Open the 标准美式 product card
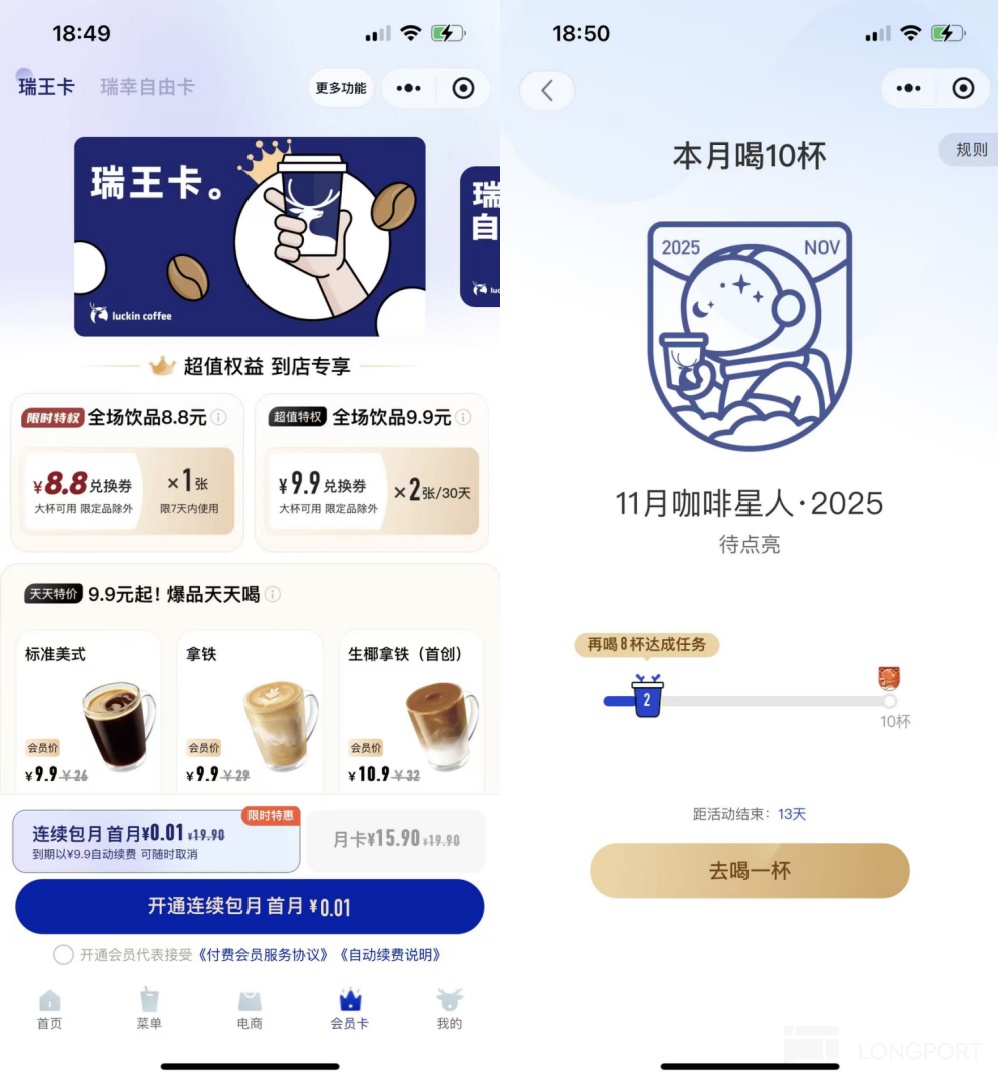The width and height of the screenshot is (998, 1080). click(88, 710)
